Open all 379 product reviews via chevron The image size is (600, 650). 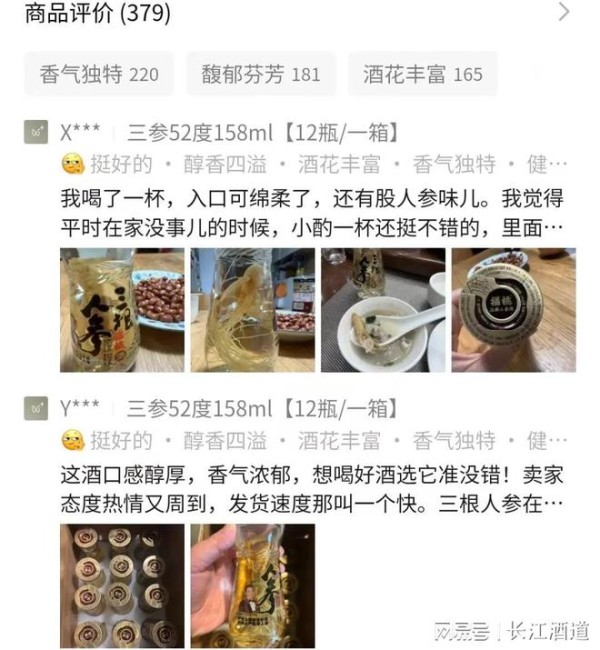pos(565,13)
